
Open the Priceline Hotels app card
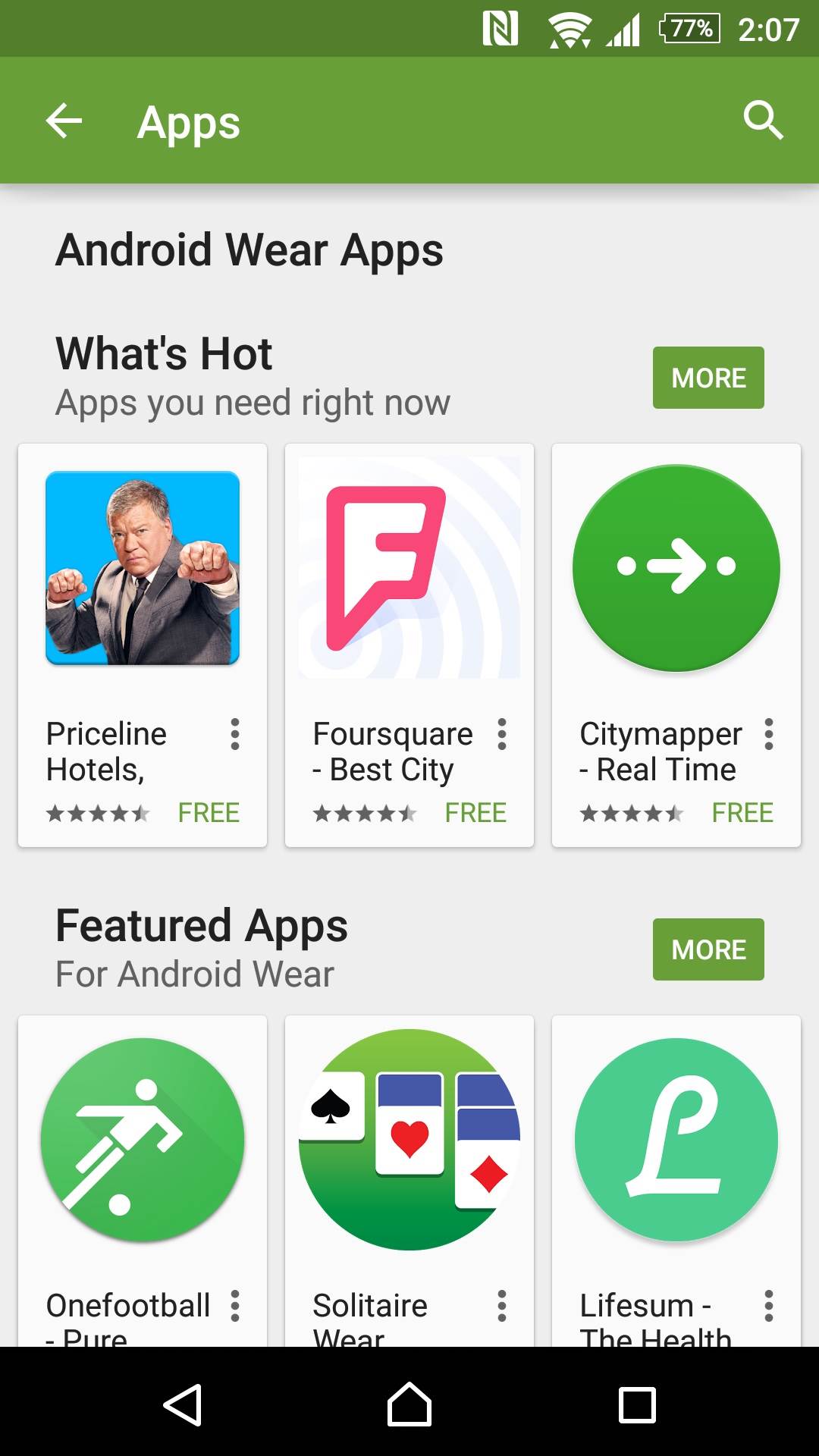[x=143, y=569]
